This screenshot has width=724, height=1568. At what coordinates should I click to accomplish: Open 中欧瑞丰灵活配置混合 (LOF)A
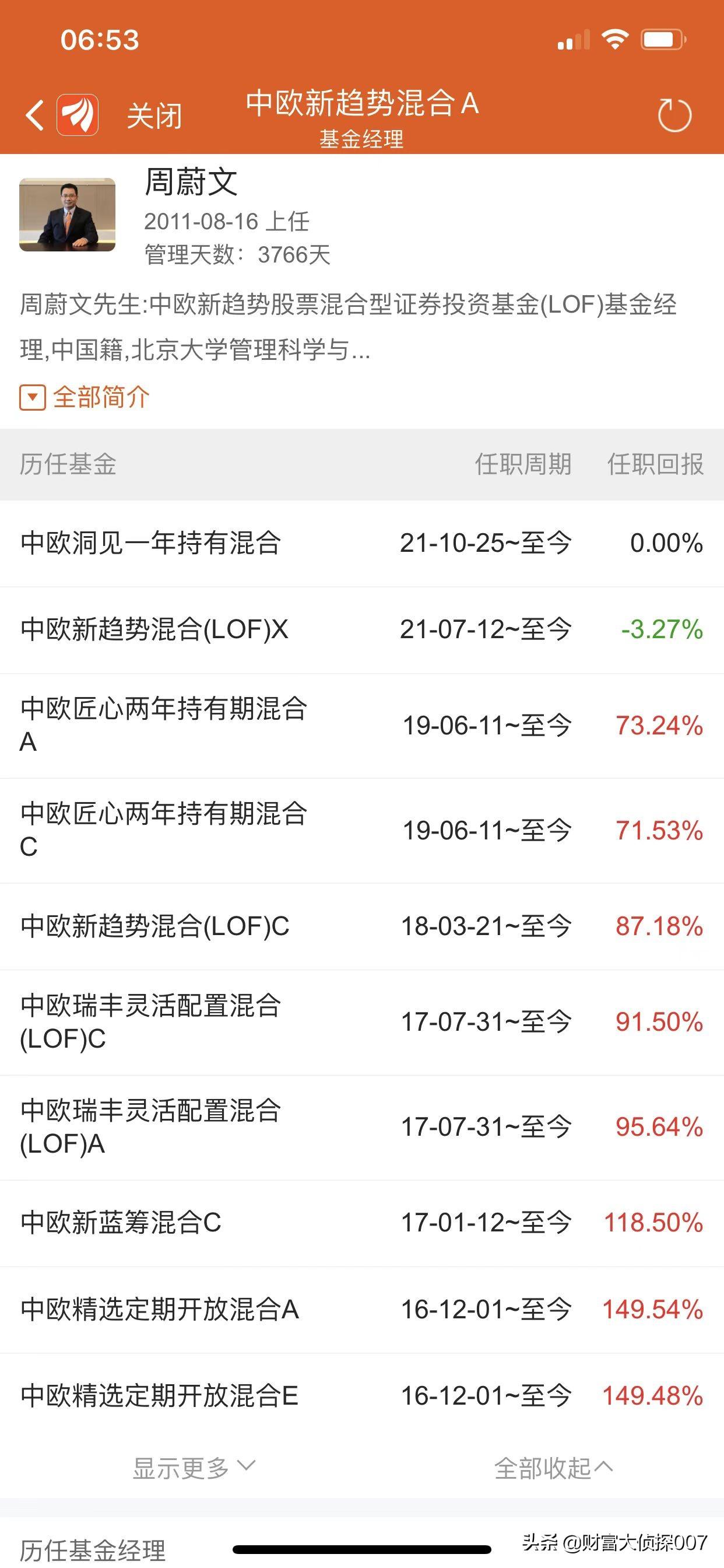[150, 1126]
